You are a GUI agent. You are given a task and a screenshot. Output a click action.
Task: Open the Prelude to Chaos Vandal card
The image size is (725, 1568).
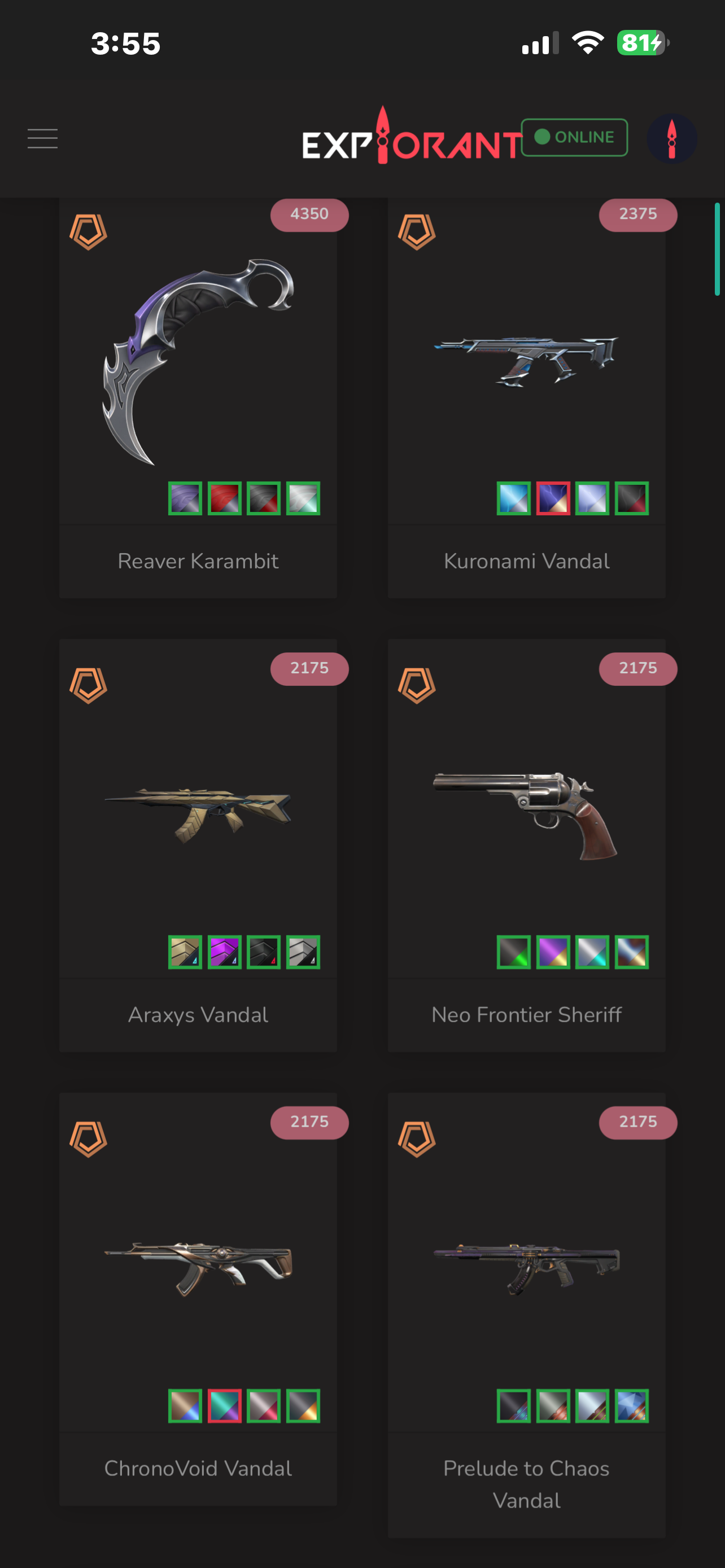coord(526,1269)
